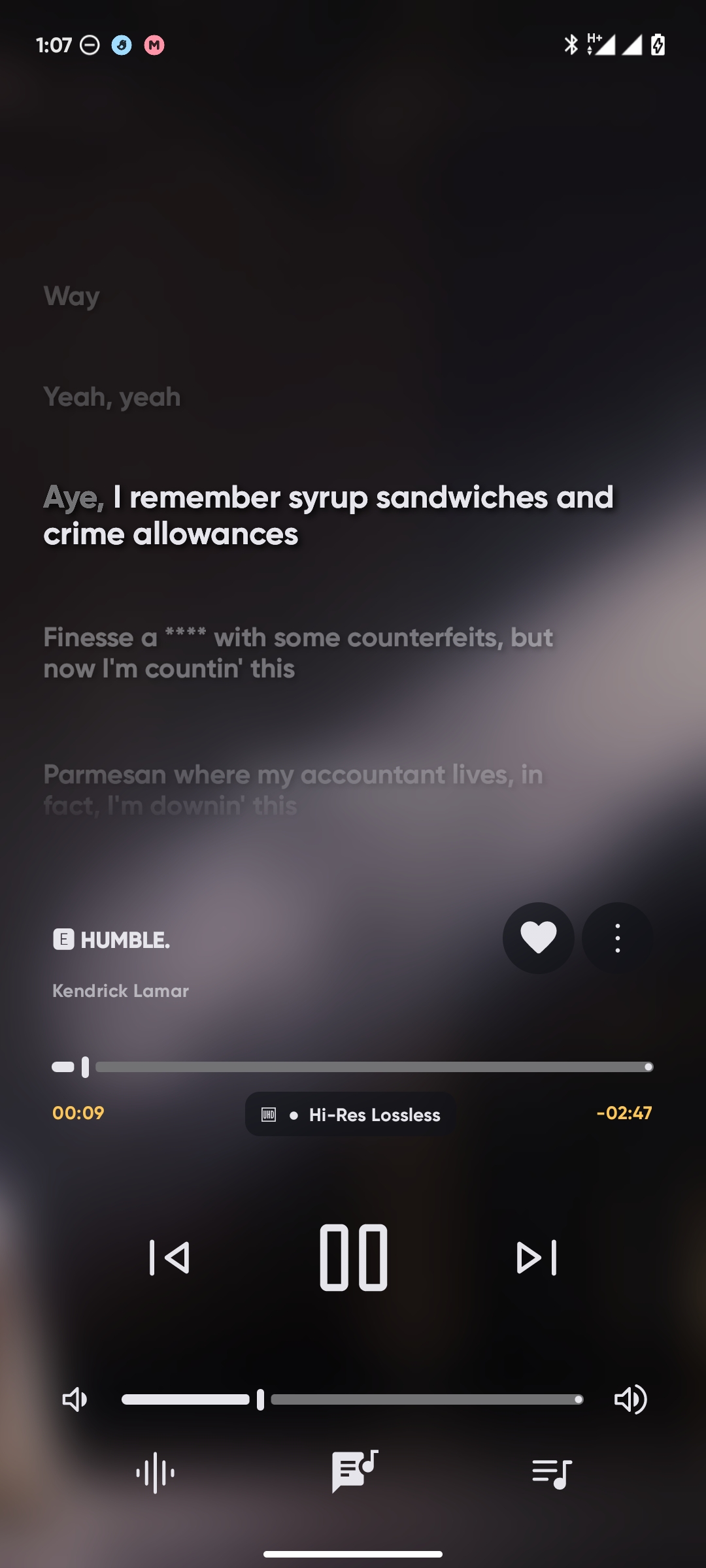Raise volume with the loud speaker icon
The height and width of the screenshot is (1568, 706).
coord(631,1399)
